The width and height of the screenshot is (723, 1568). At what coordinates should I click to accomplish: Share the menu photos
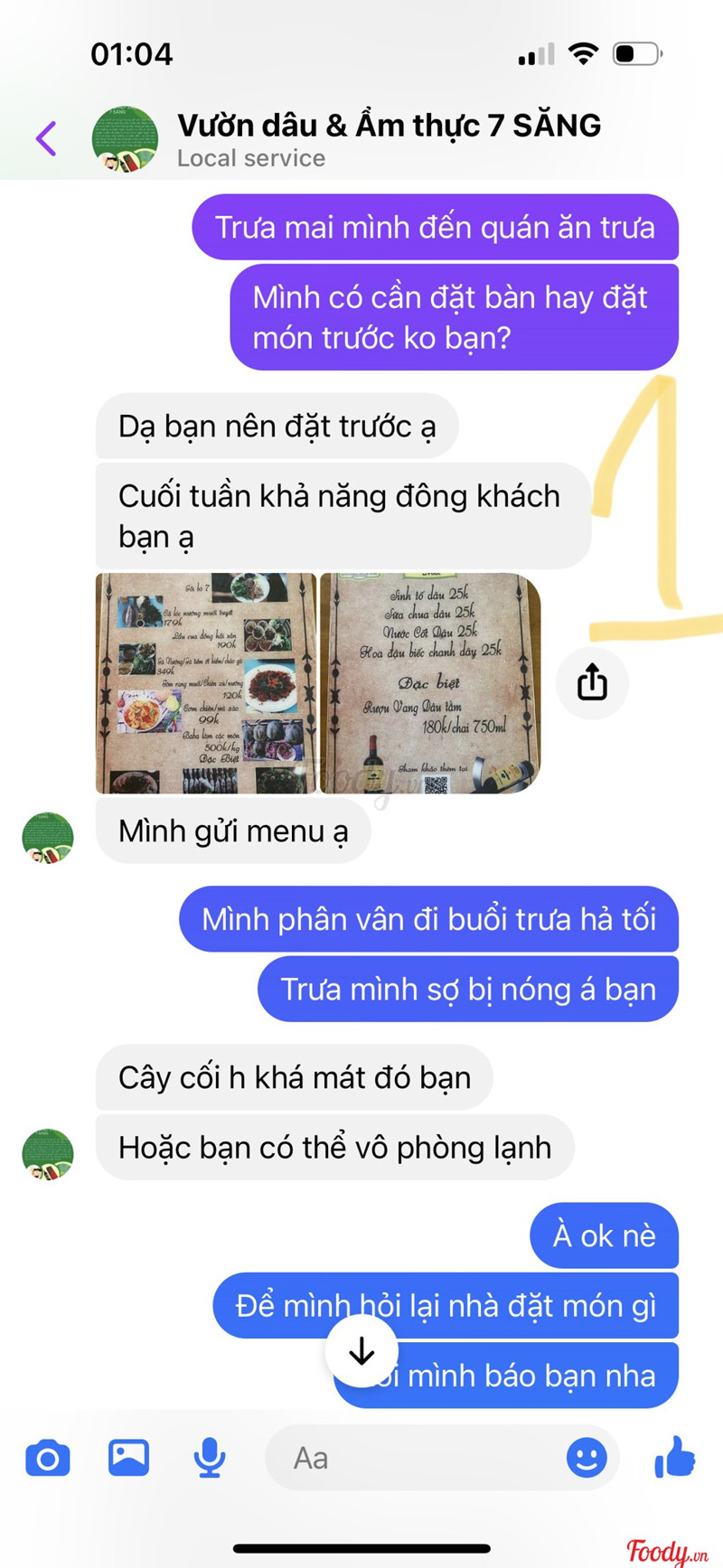click(x=592, y=682)
